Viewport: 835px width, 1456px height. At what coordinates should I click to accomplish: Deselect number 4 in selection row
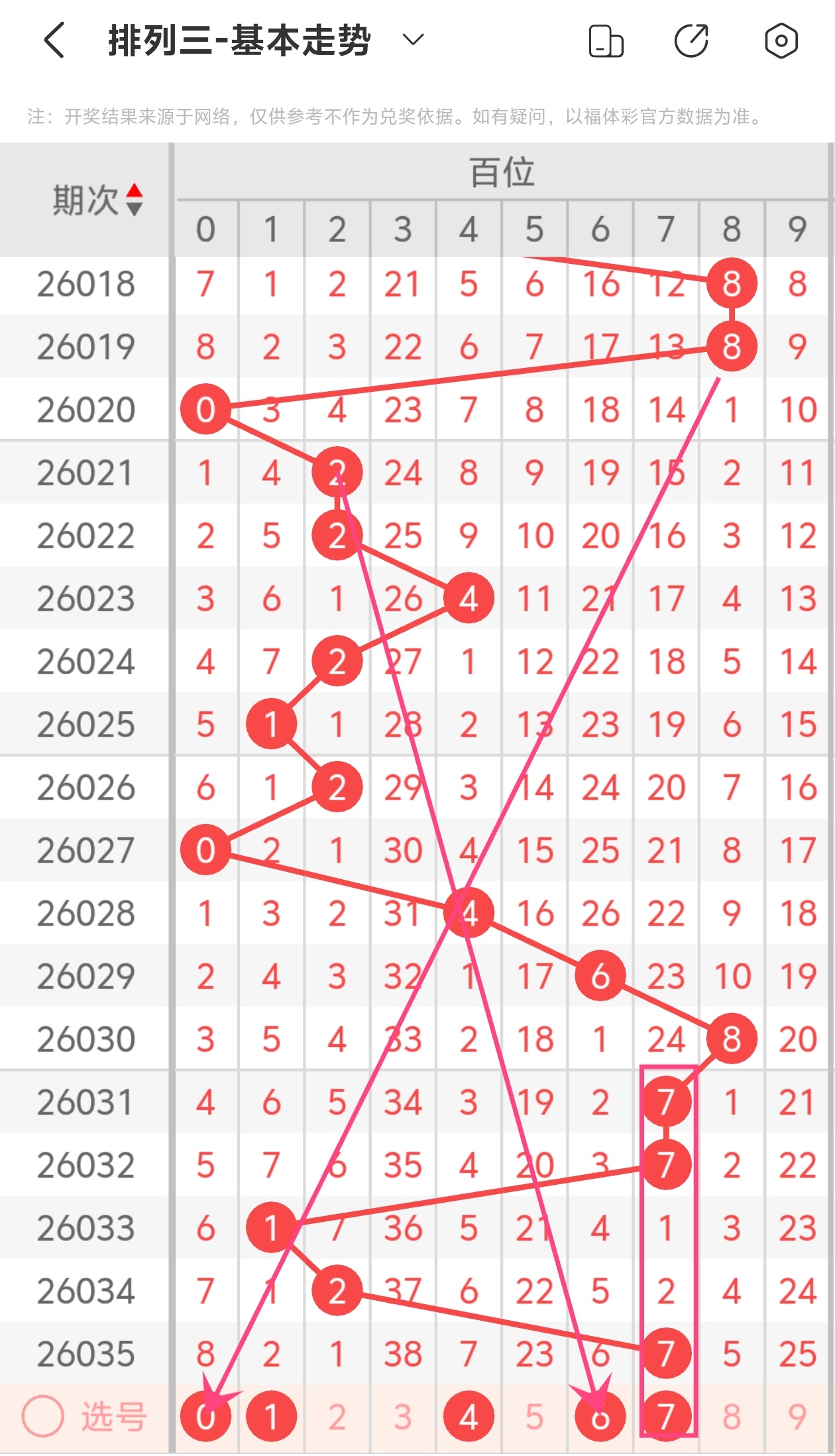[x=469, y=1417]
